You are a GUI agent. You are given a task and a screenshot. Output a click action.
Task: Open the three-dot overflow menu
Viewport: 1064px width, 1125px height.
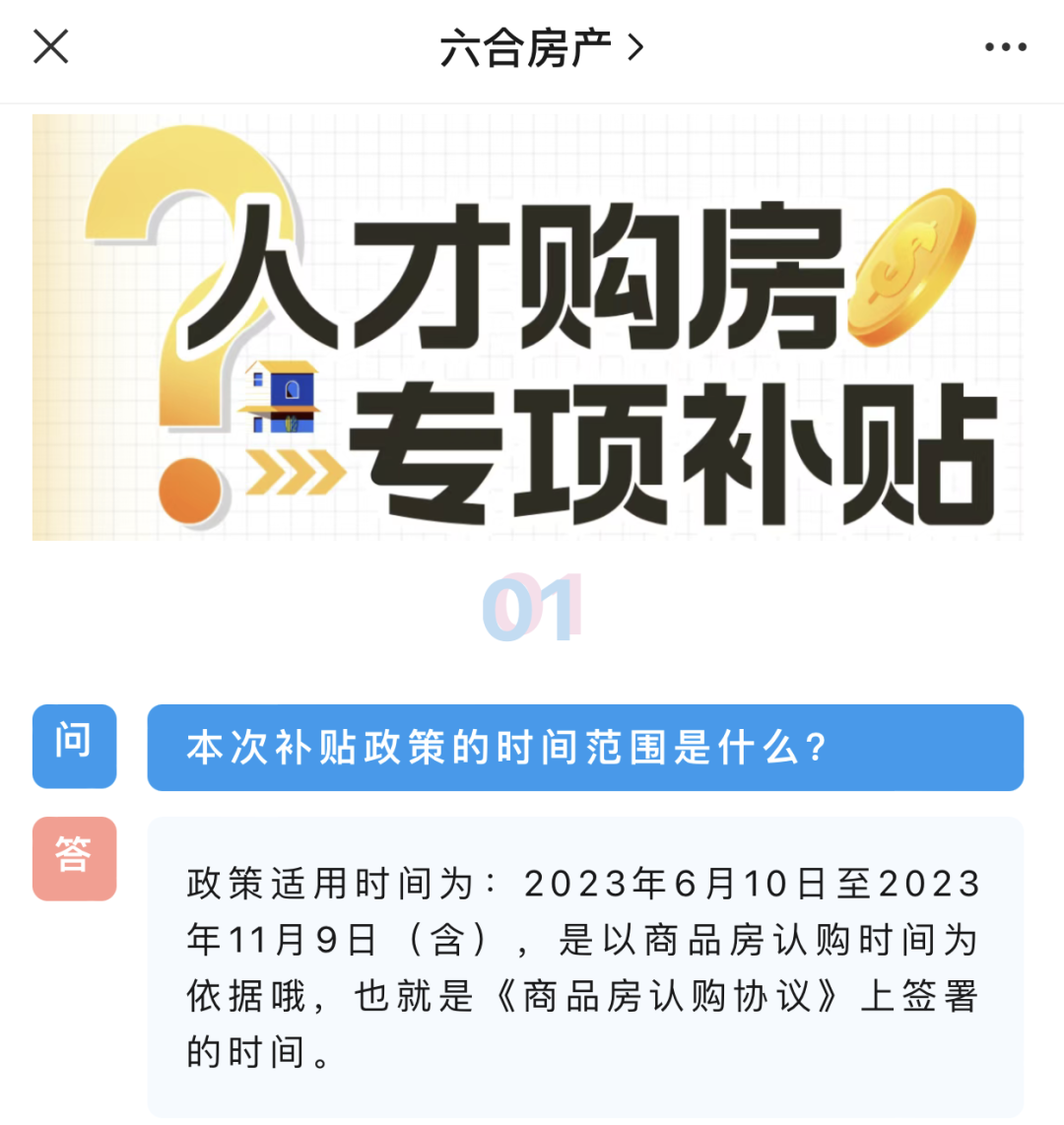tap(1005, 47)
